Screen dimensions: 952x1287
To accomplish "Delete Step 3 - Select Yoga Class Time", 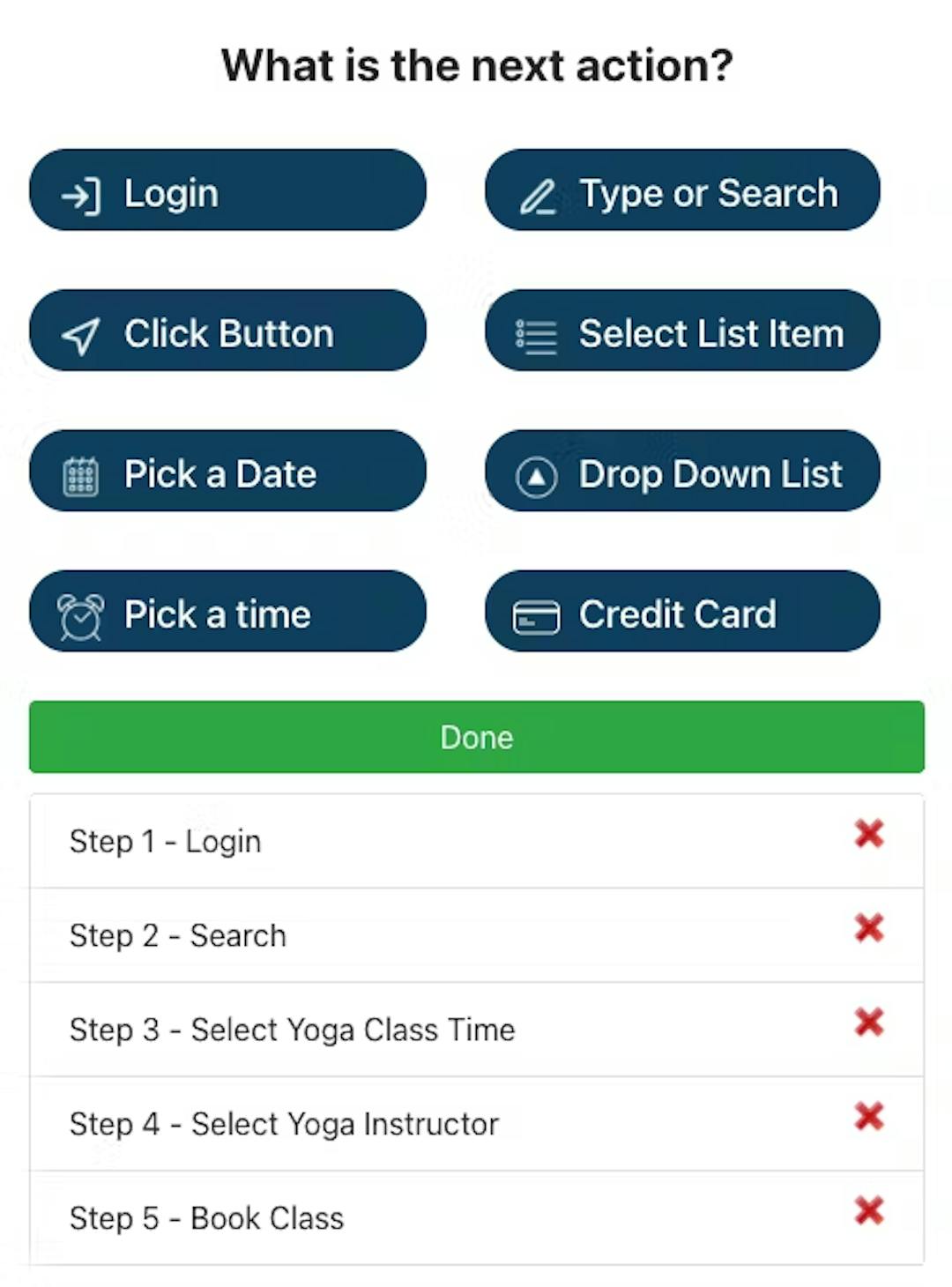I will pos(869,1023).
